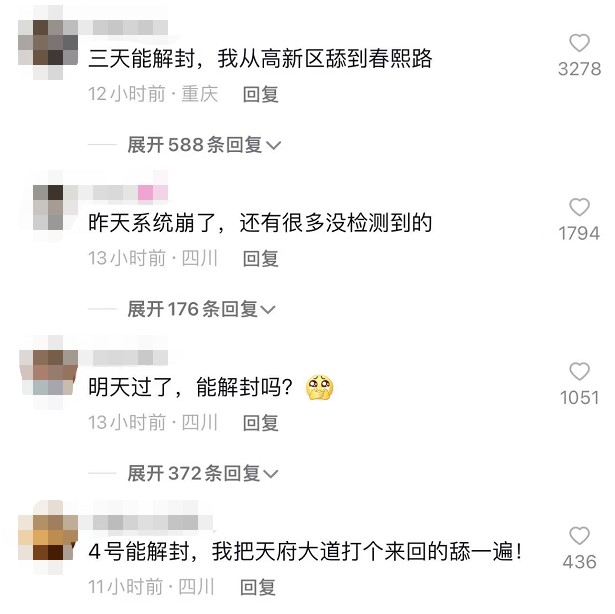Like the comment 明天过了，能解封吗
This screenshot has width=615, height=614.
[x=579, y=372]
